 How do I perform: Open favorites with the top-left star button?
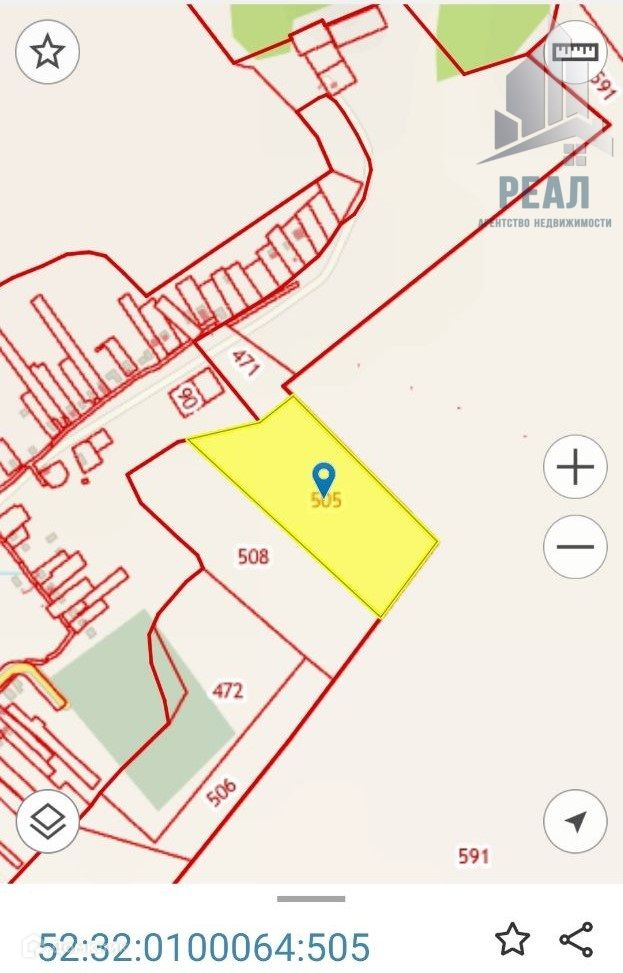[48, 53]
